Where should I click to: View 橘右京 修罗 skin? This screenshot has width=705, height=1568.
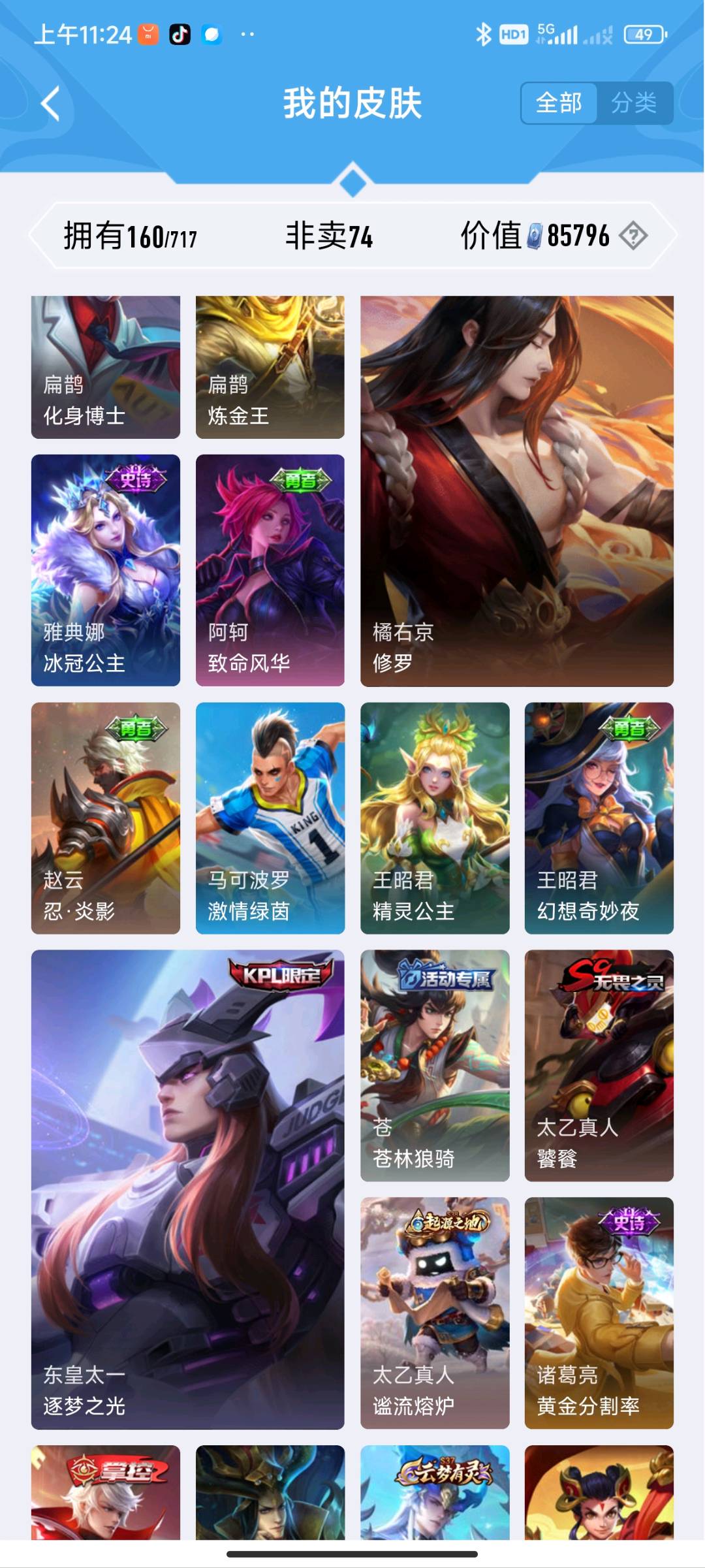click(516, 490)
